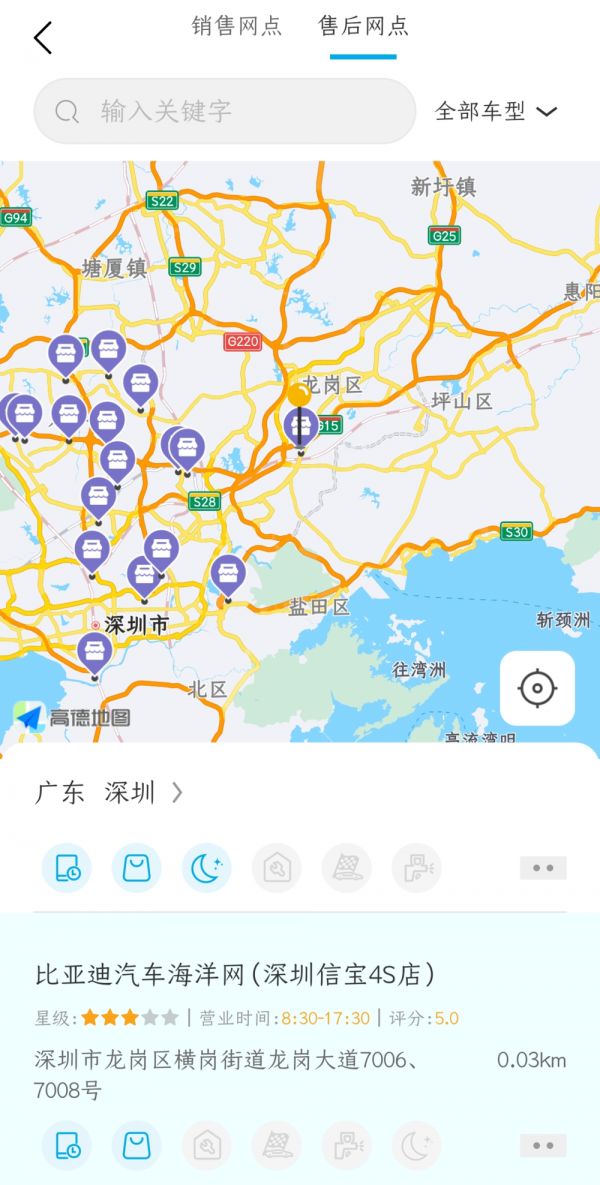Show more filters beside 广东 深圳 icons
Viewport: 600px width, 1185px height.
tap(543, 868)
